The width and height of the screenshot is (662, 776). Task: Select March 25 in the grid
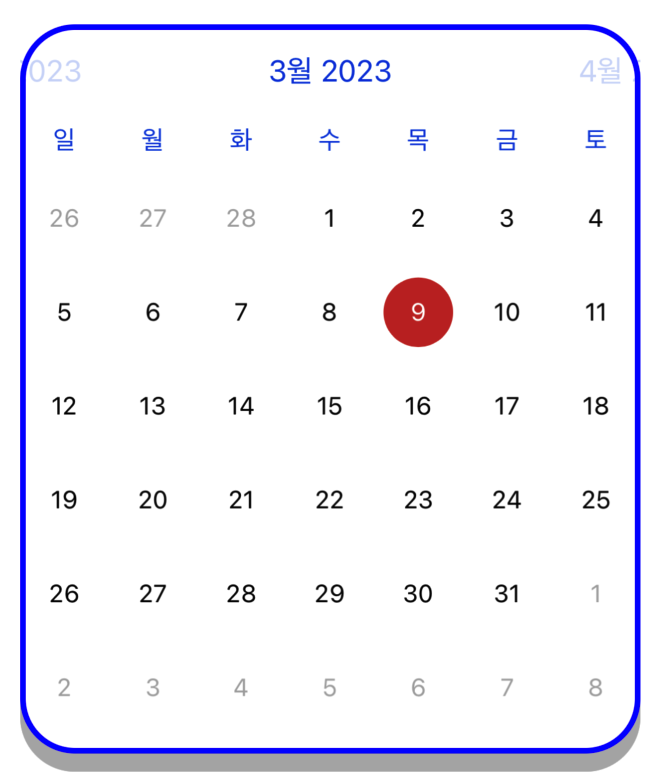pyautogui.click(x=595, y=500)
